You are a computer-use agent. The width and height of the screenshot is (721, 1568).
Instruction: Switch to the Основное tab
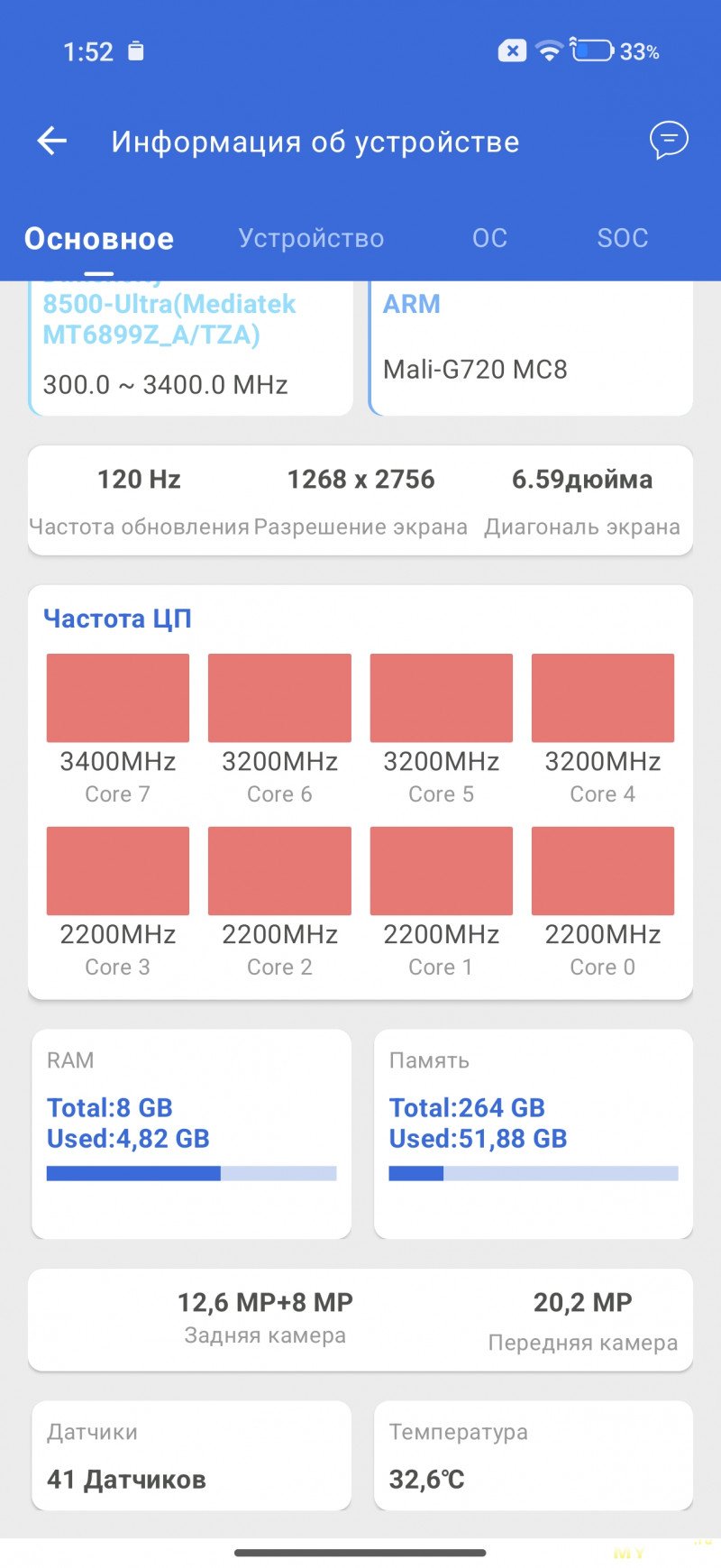(99, 238)
